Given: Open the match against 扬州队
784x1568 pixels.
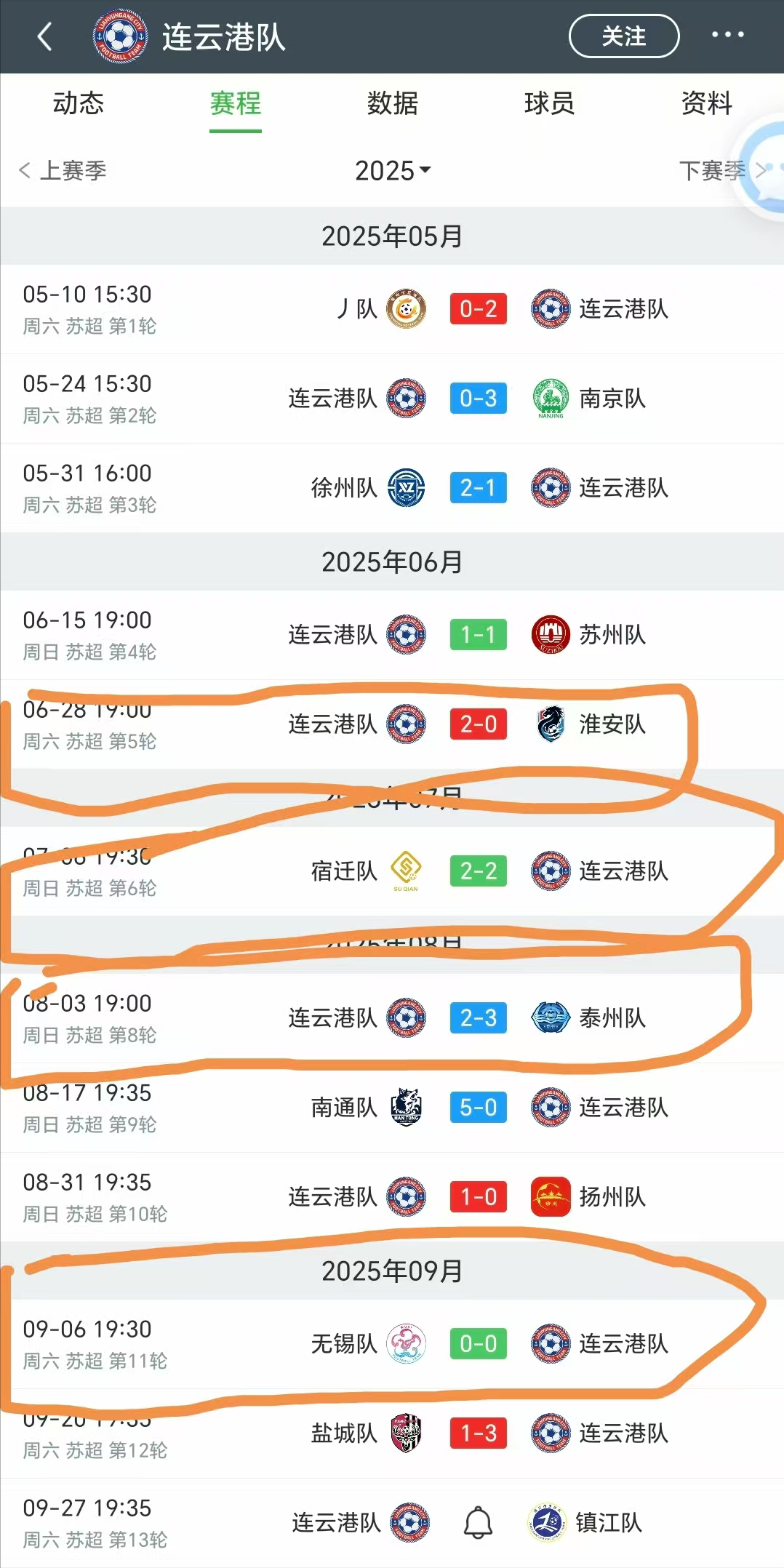Looking at the screenshot, I should [392, 1197].
